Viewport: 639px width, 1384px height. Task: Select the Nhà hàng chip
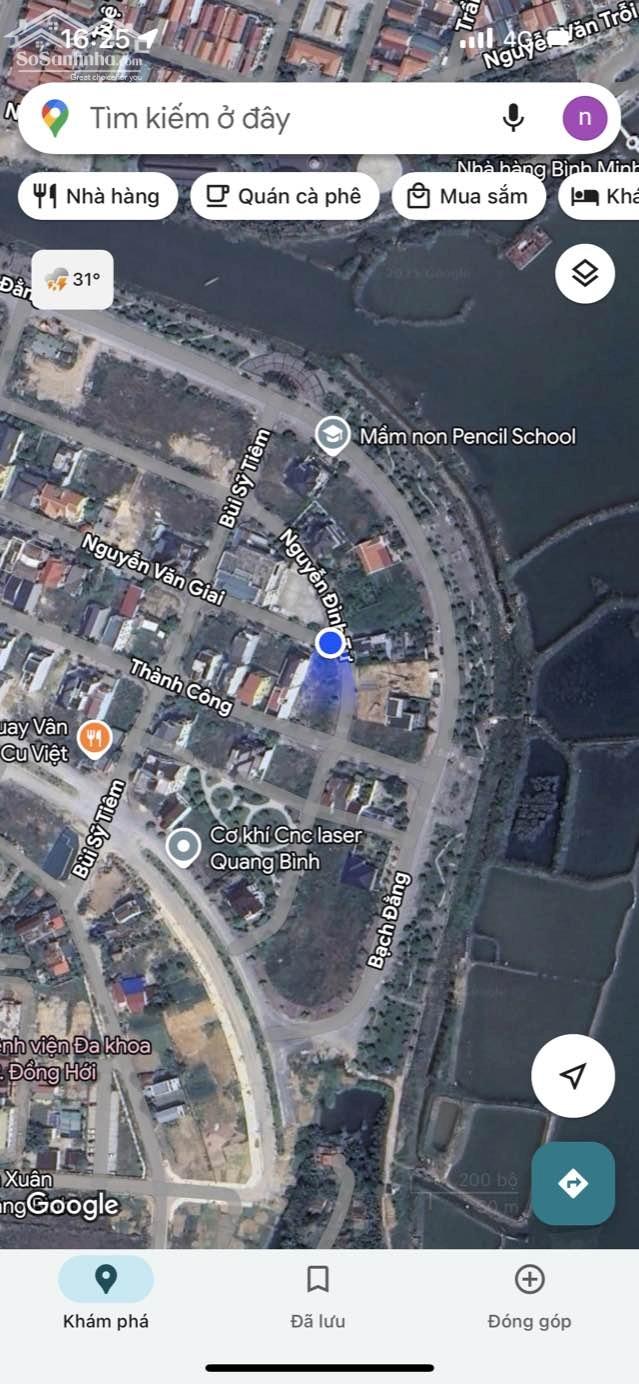98,196
